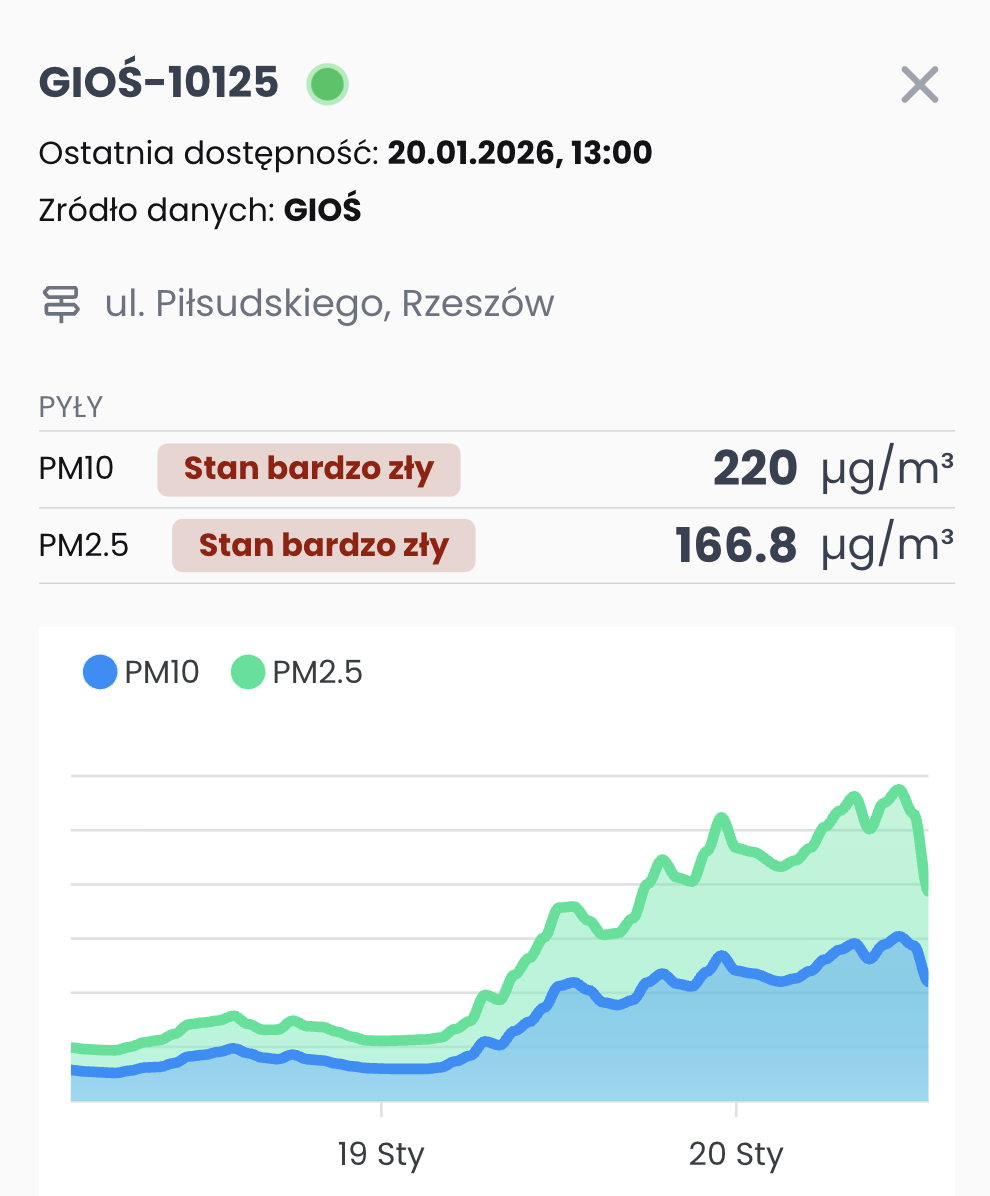This screenshot has height=1196, width=990.
Task: Click the address 'ul. Piłsudskiego, Rzeszów'
Action: [330, 303]
